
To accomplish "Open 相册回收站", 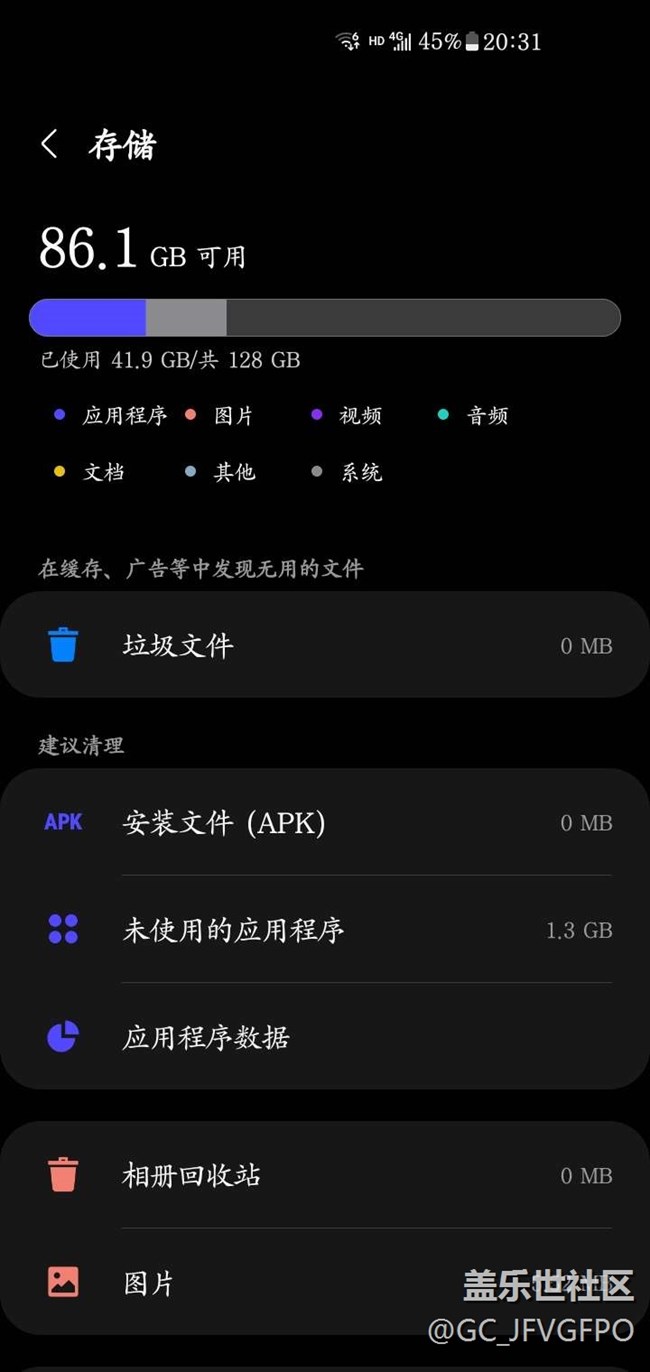I will click(324, 1175).
